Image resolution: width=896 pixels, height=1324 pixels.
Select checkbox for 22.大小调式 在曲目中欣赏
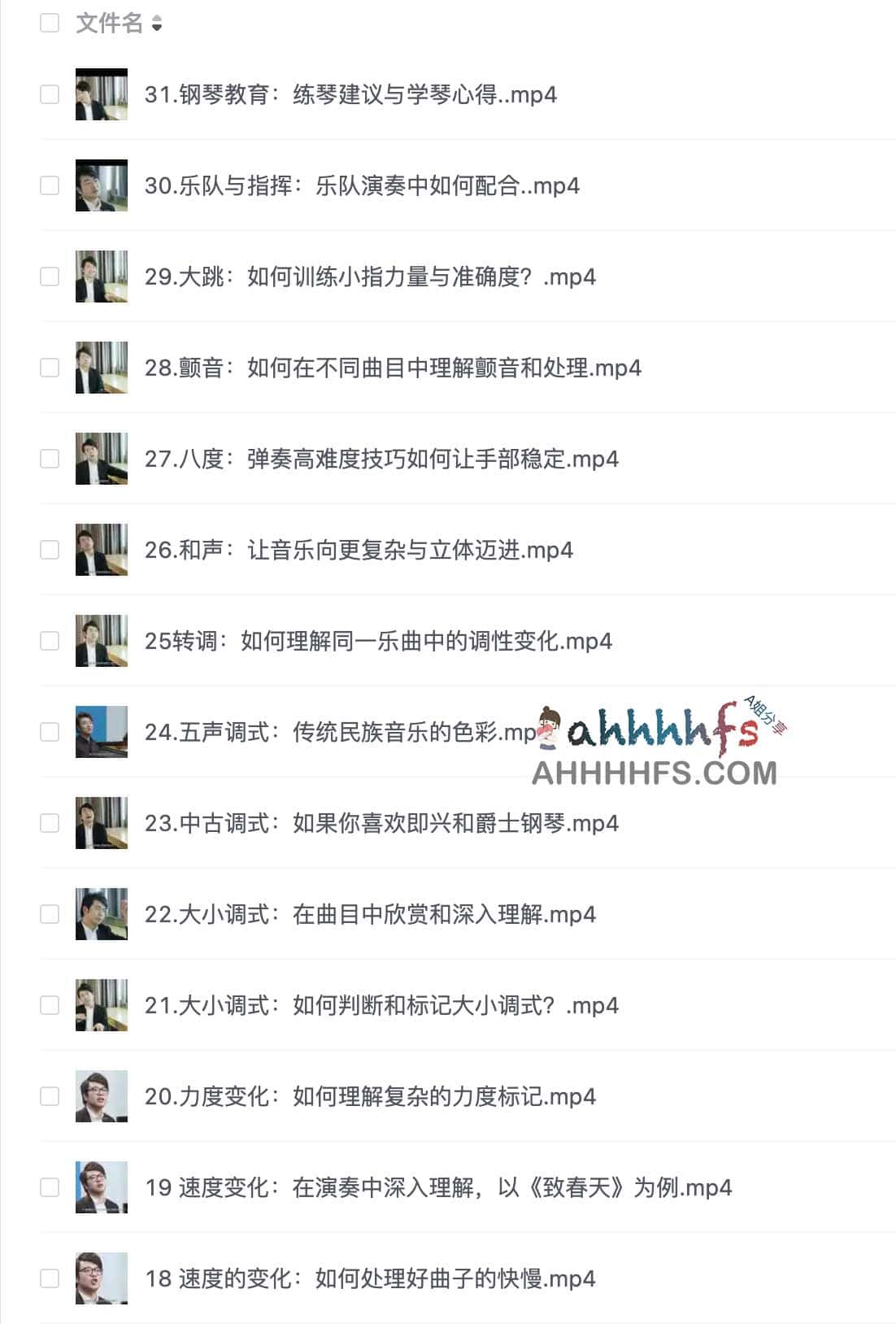point(50,914)
